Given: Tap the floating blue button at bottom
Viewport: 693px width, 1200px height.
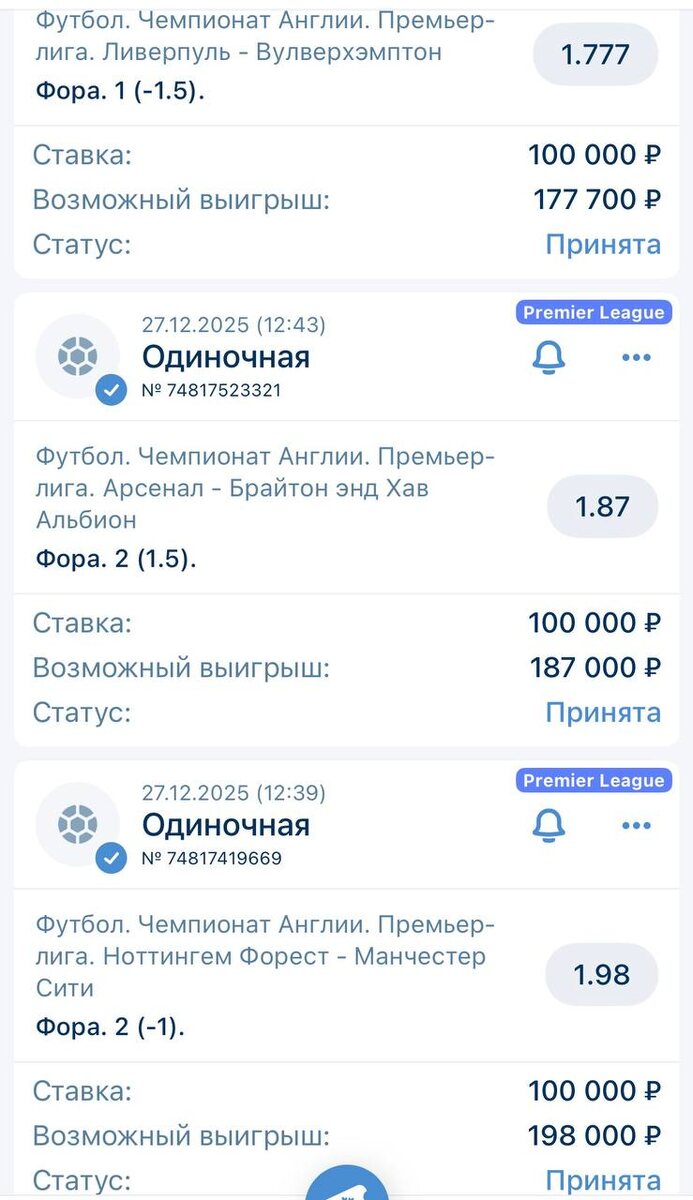Looking at the screenshot, I should pyautogui.click(x=347, y=1184).
